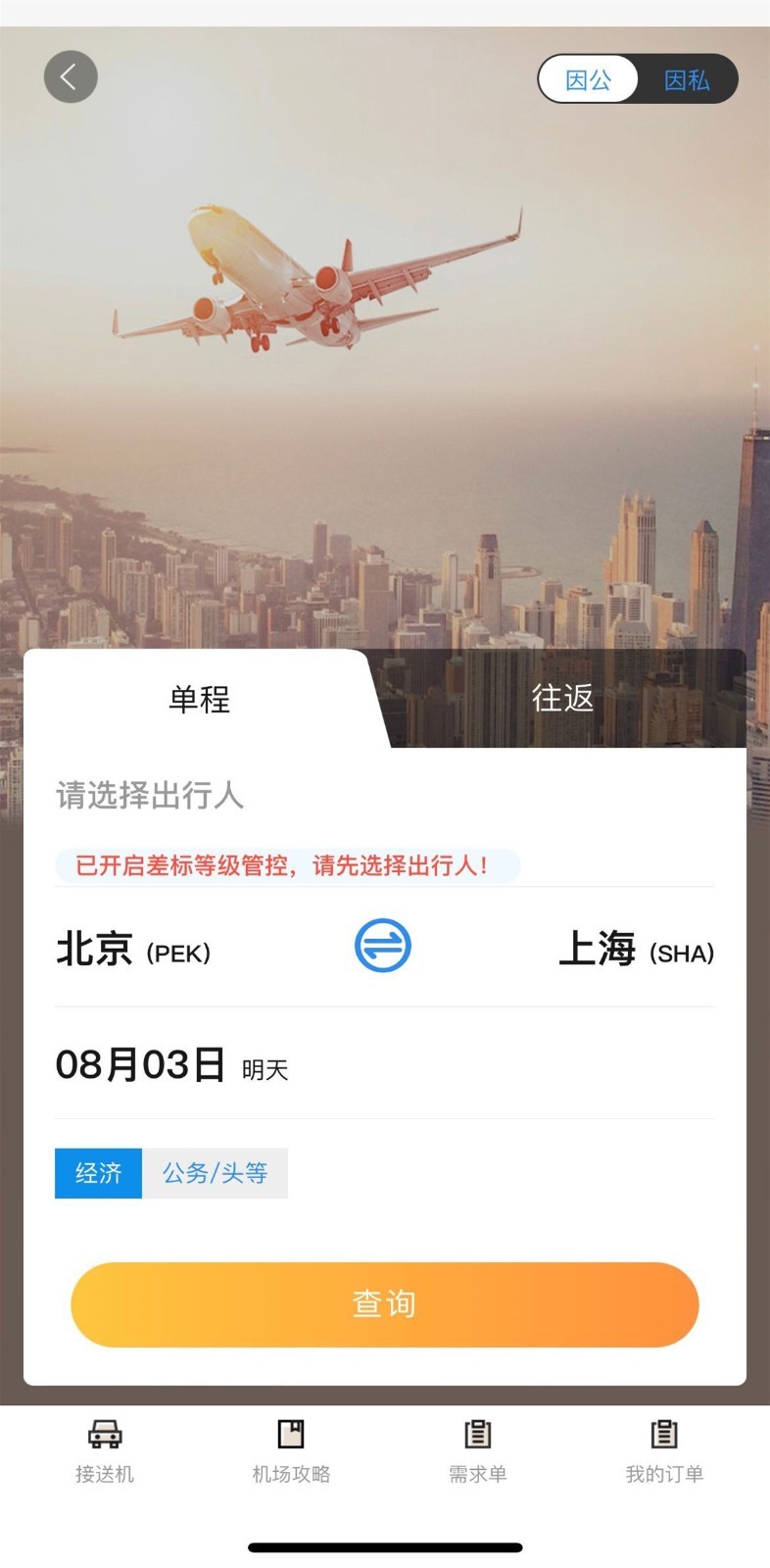This screenshot has width=770, height=1568.
Task: Open 机场攻略 airport guide
Action: click(291, 1450)
